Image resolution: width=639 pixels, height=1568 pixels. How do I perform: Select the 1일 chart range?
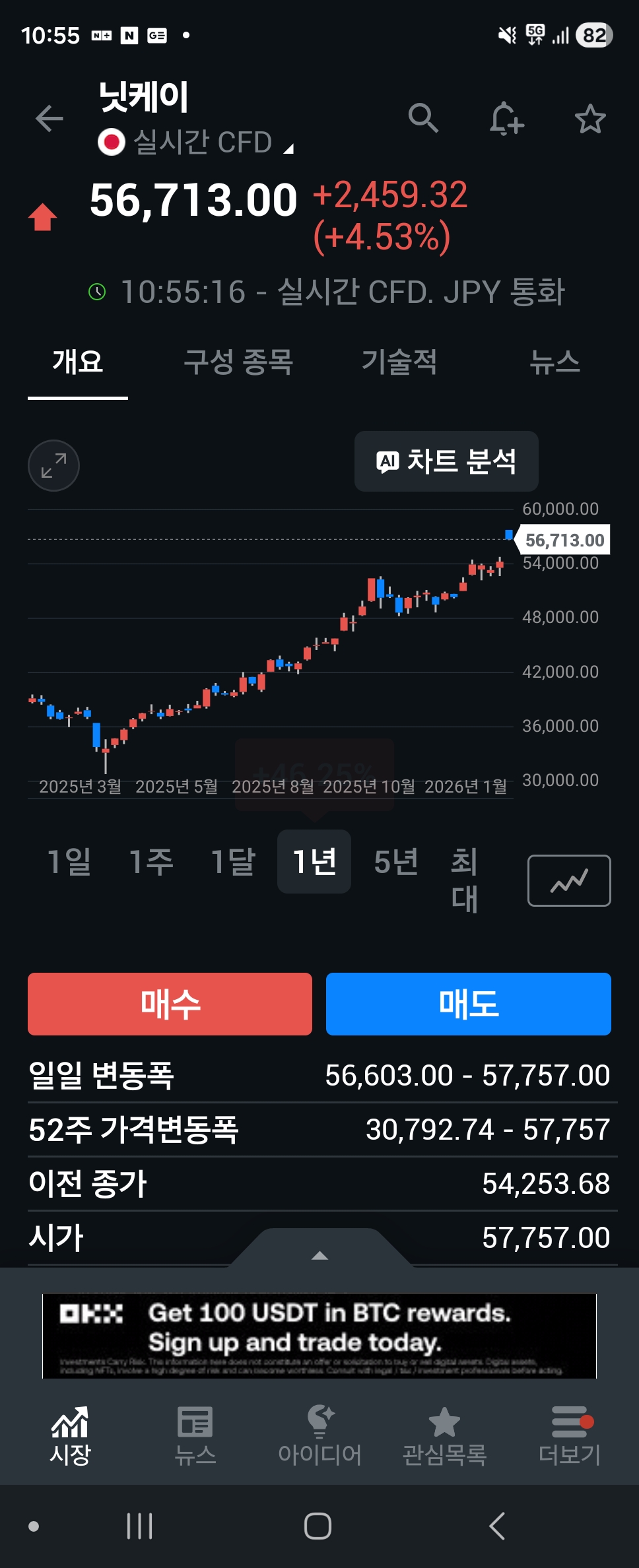tap(69, 861)
